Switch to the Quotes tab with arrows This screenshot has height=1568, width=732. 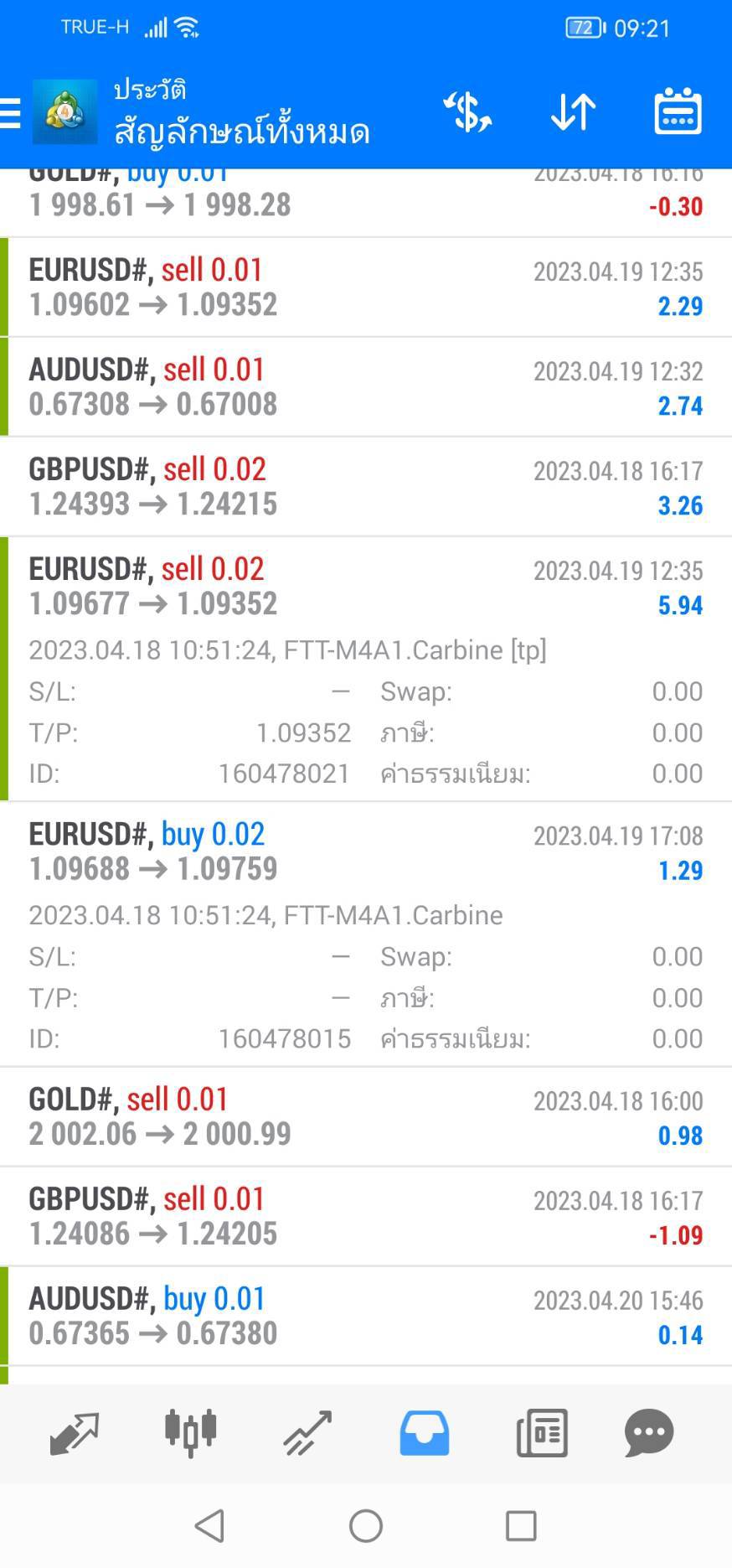tap(75, 1432)
